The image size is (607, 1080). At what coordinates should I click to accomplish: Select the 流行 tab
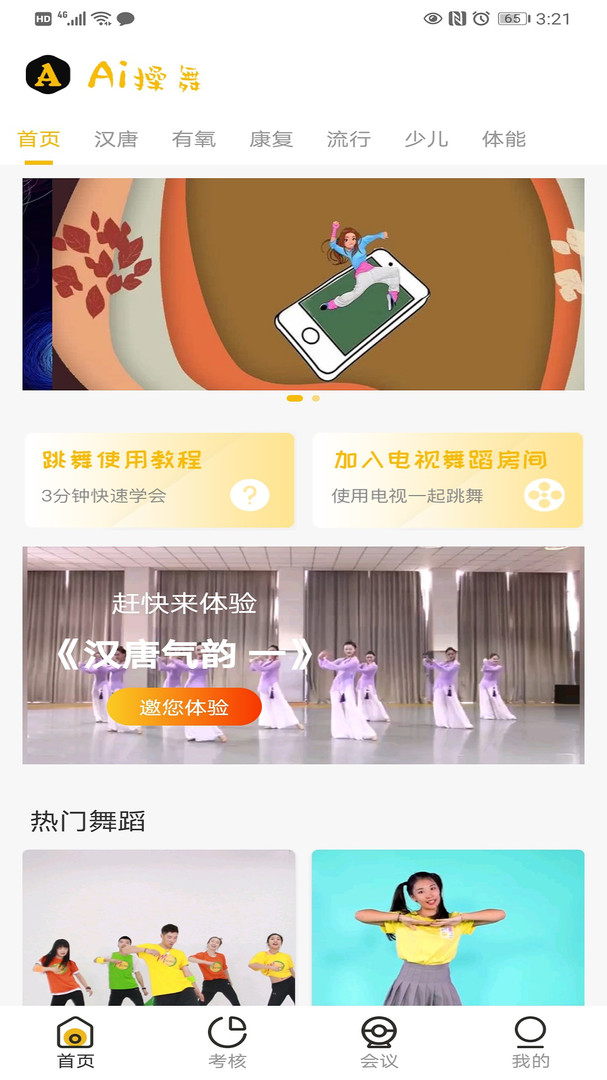(x=349, y=139)
